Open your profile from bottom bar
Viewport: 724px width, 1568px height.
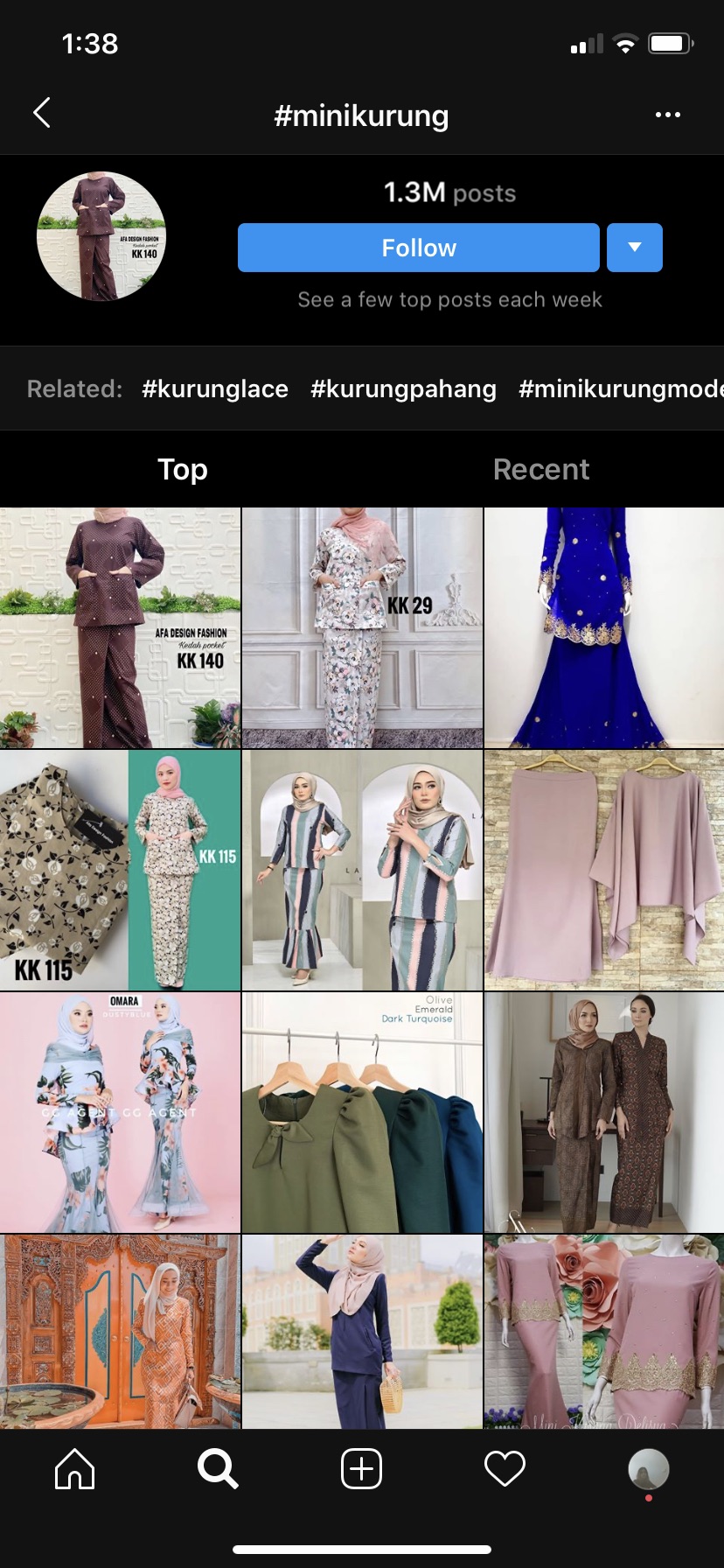pyautogui.click(x=648, y=1468)
